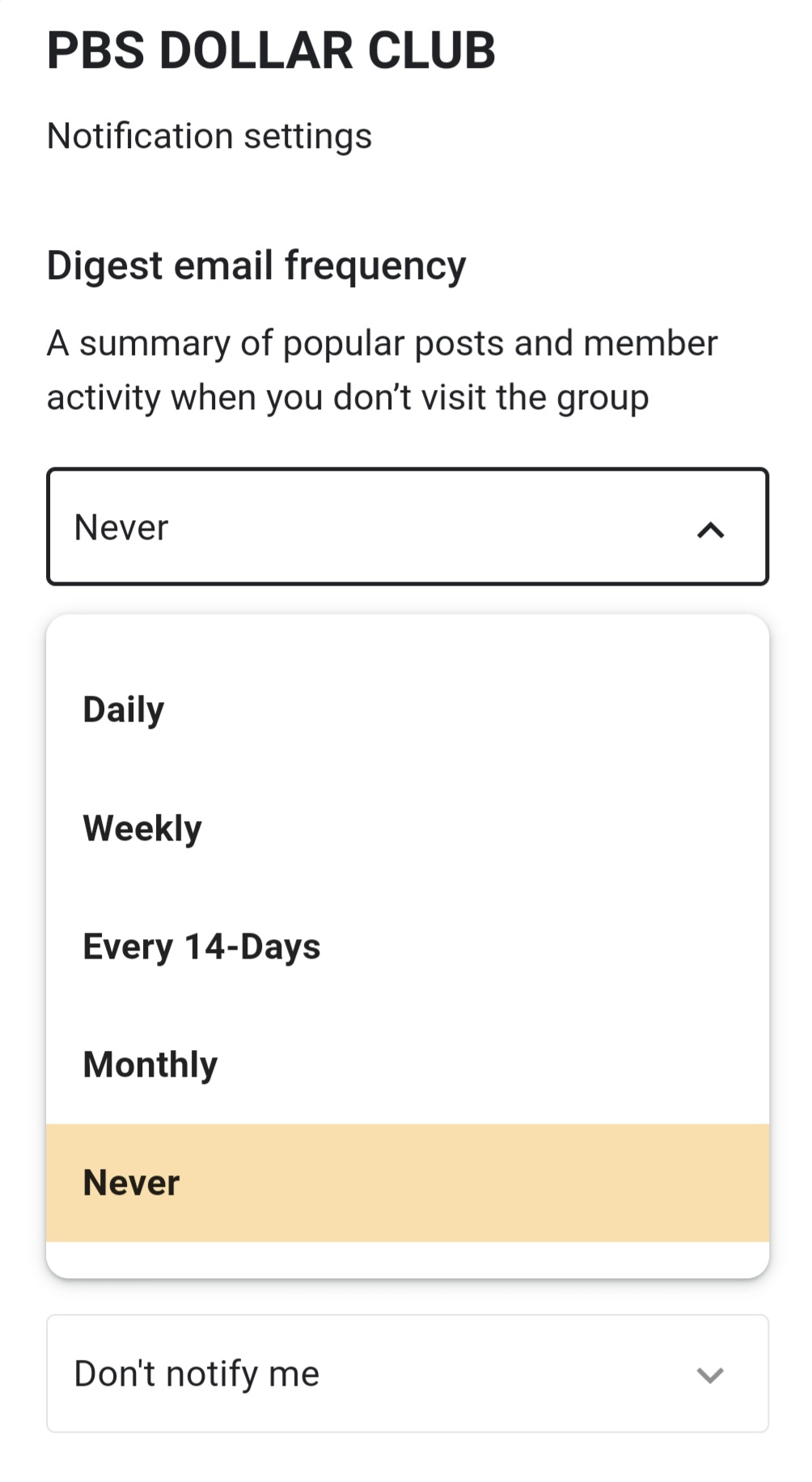Click the Digest email frequency heading
This screenshot has height=1482, width=812.
coord(256,265)
